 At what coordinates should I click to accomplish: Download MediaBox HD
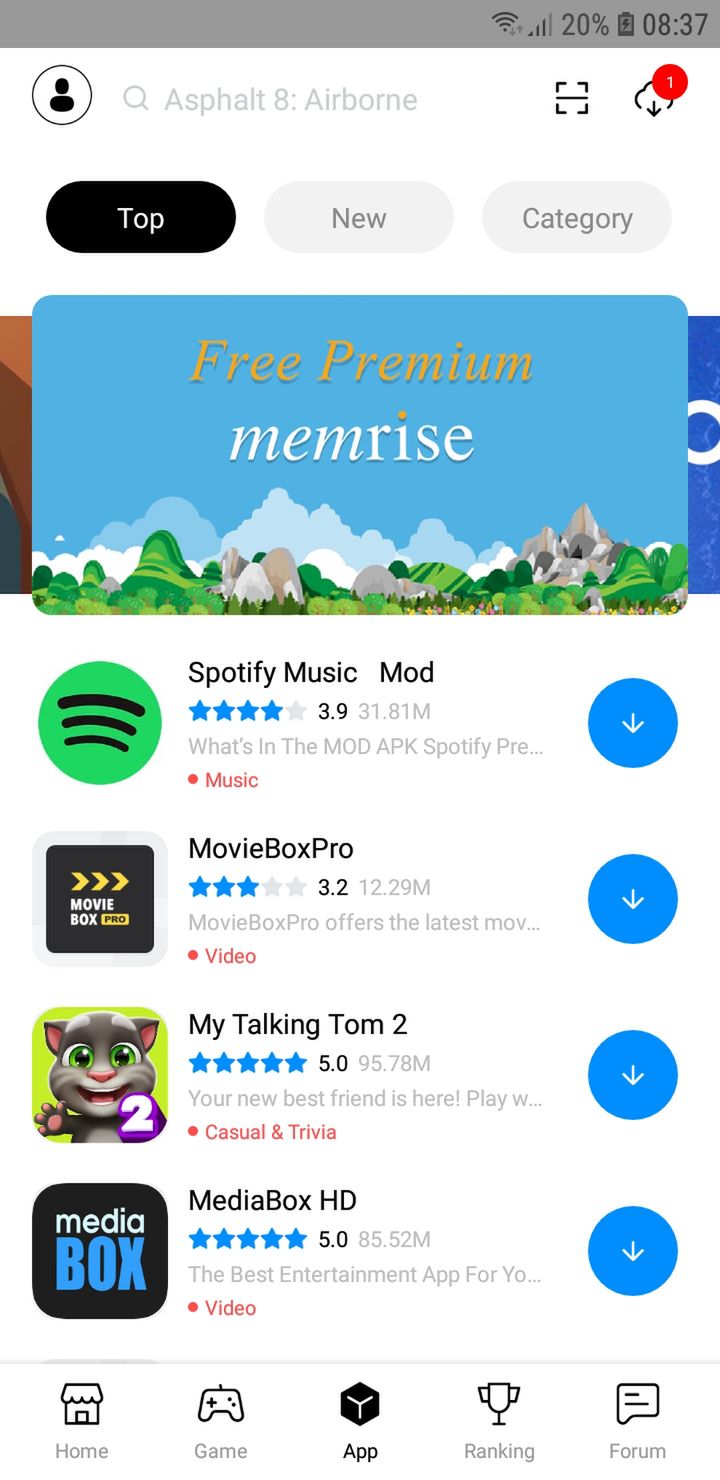(x=633, y=1251)
